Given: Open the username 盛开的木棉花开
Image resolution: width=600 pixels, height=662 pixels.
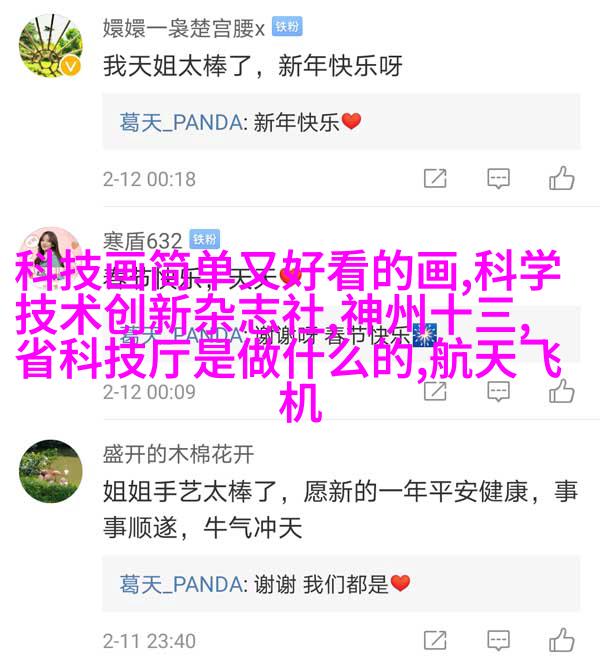Looking at the screenshot, I should click(178, 455).
